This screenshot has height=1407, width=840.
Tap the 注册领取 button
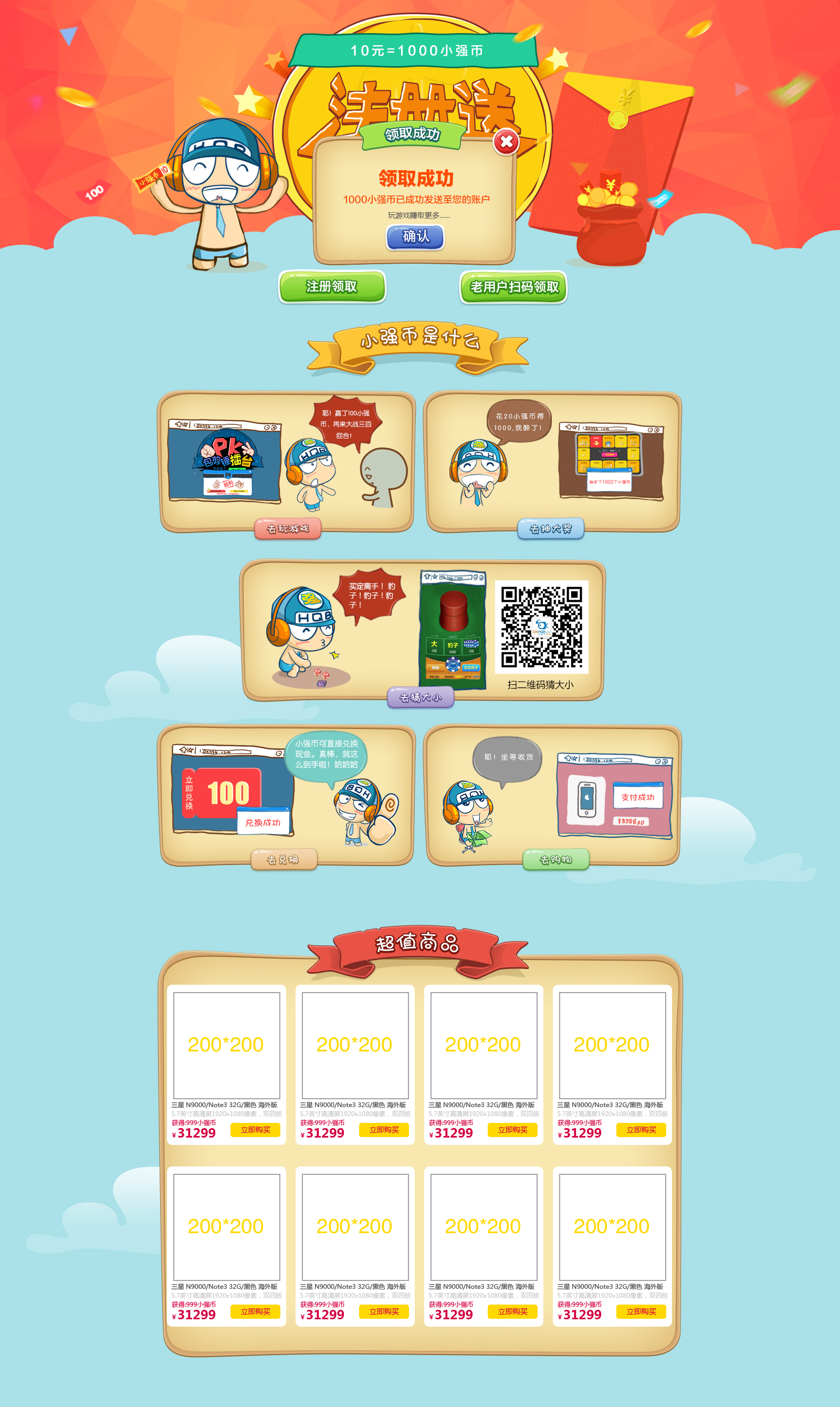pos(332,287)
